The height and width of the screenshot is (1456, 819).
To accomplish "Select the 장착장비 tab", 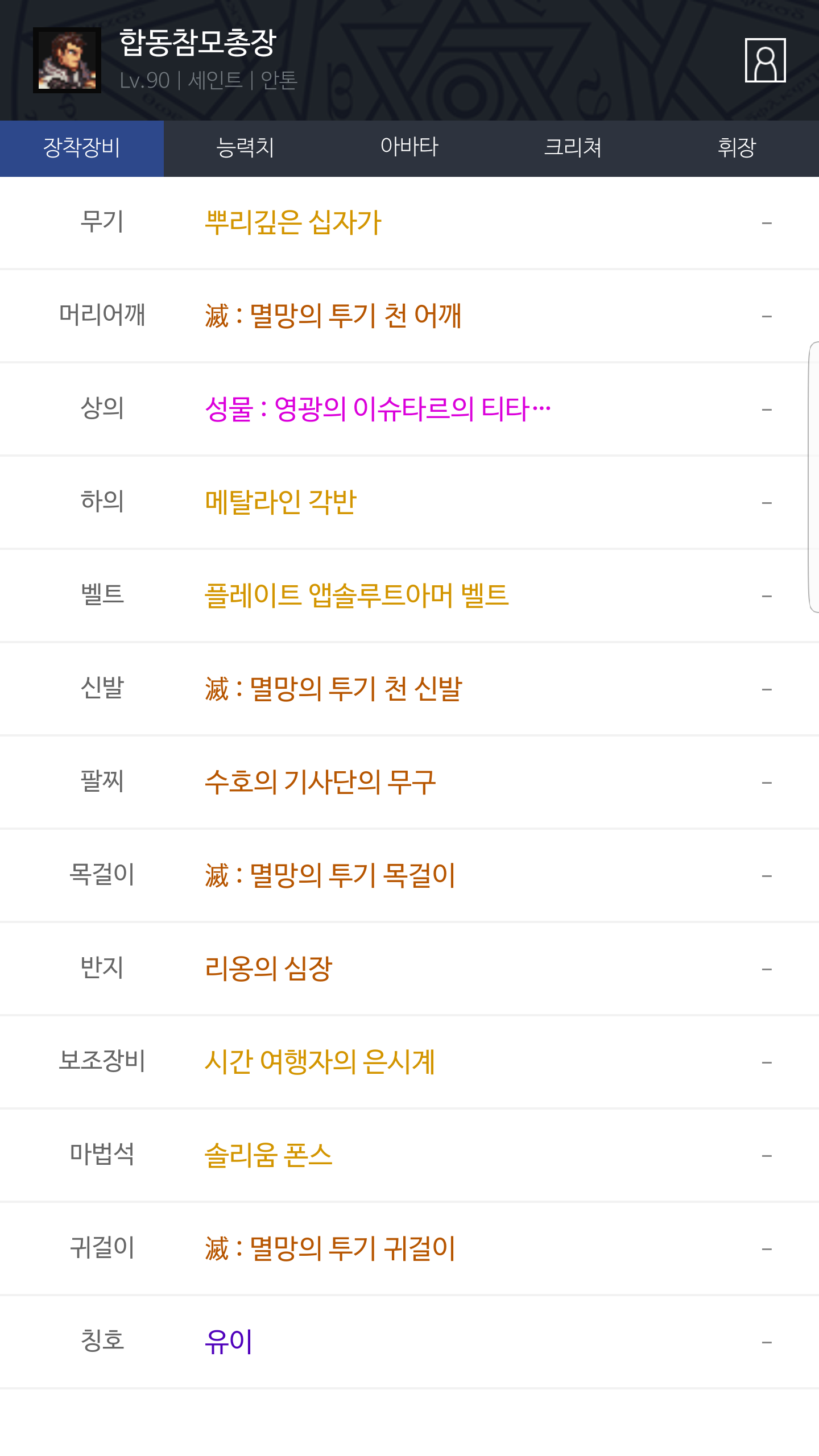I will pyautogui.click(x=82, y=148).
